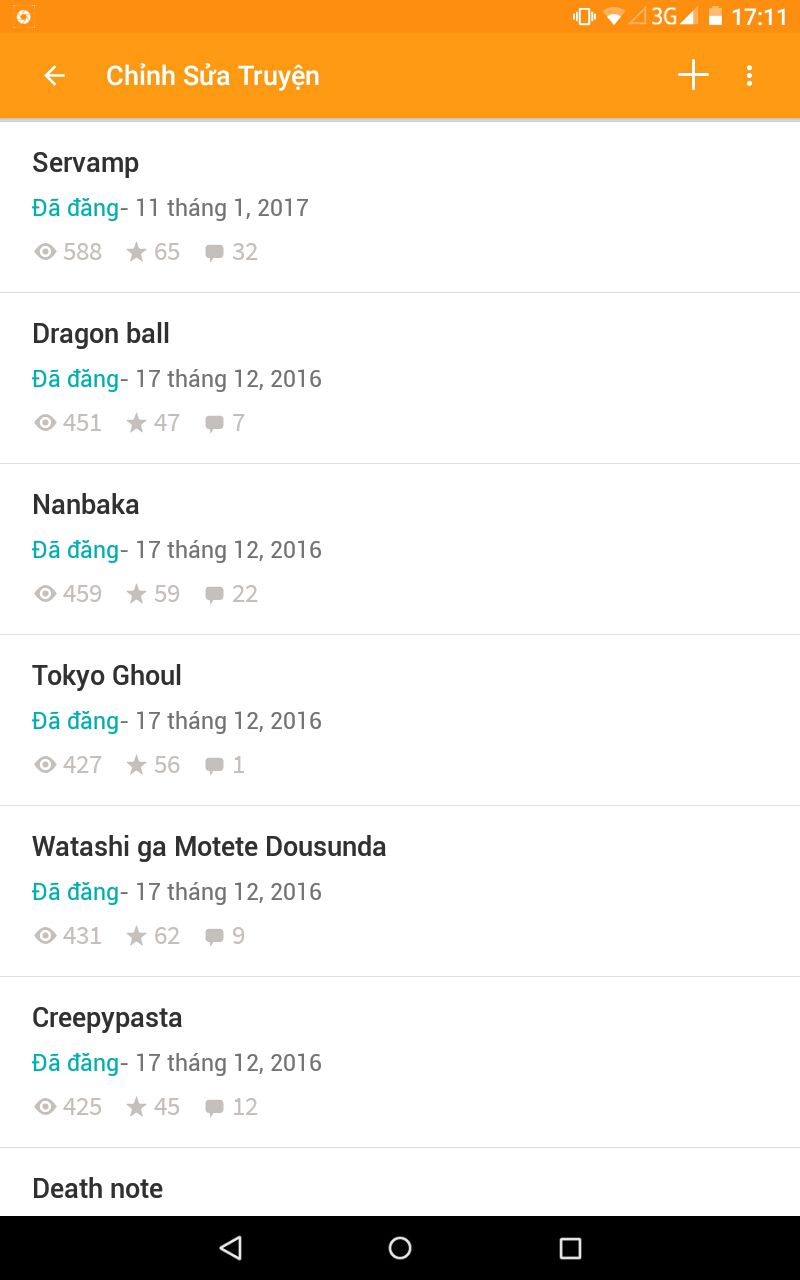Image resolution: width=800 pixels, height=1280 pixels.
Task: Select the Nanbaka chapter
Action: click(400, 549)
